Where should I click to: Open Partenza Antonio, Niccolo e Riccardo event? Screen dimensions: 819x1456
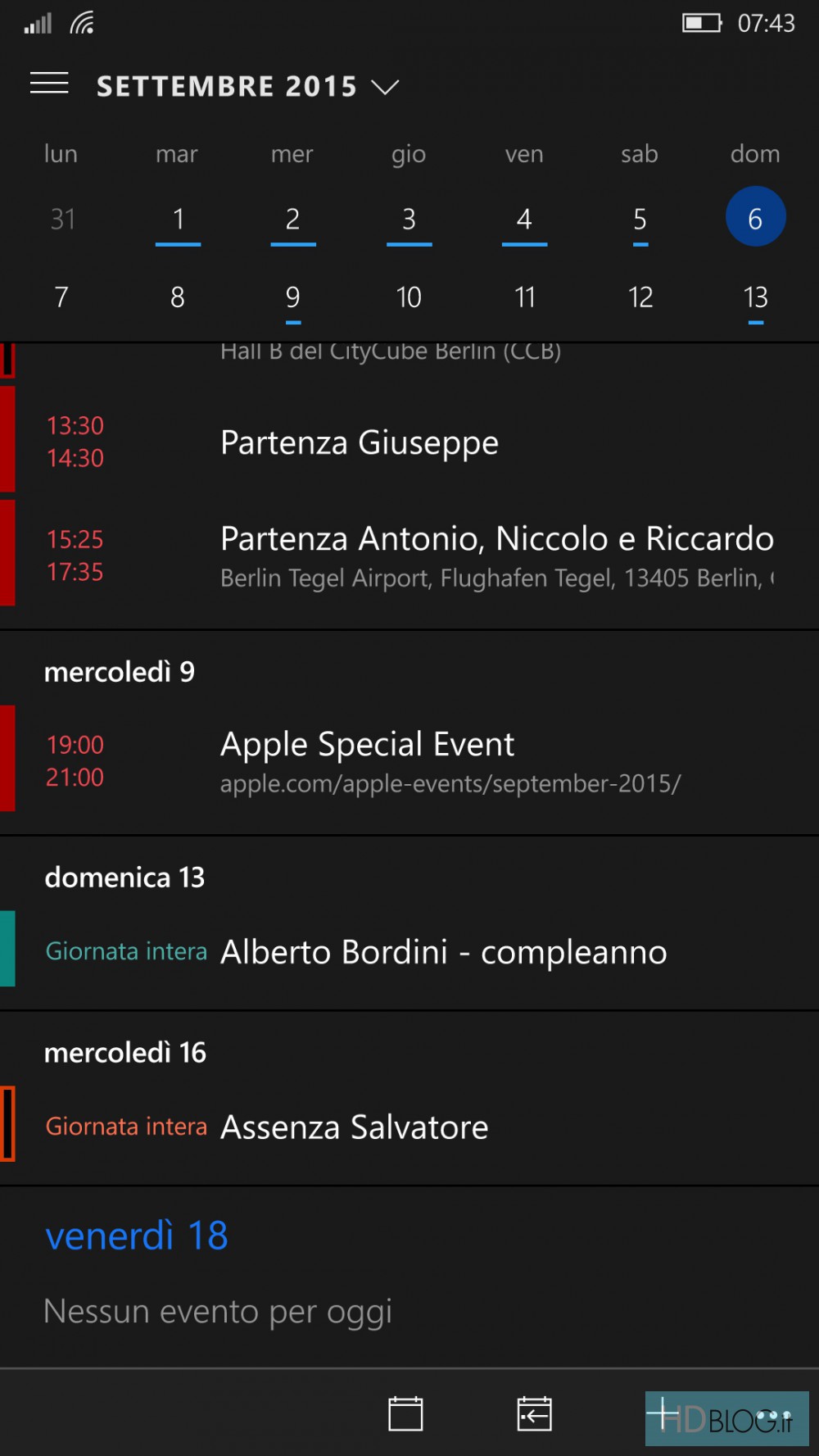pyautogui.click(x=409, y=555)
